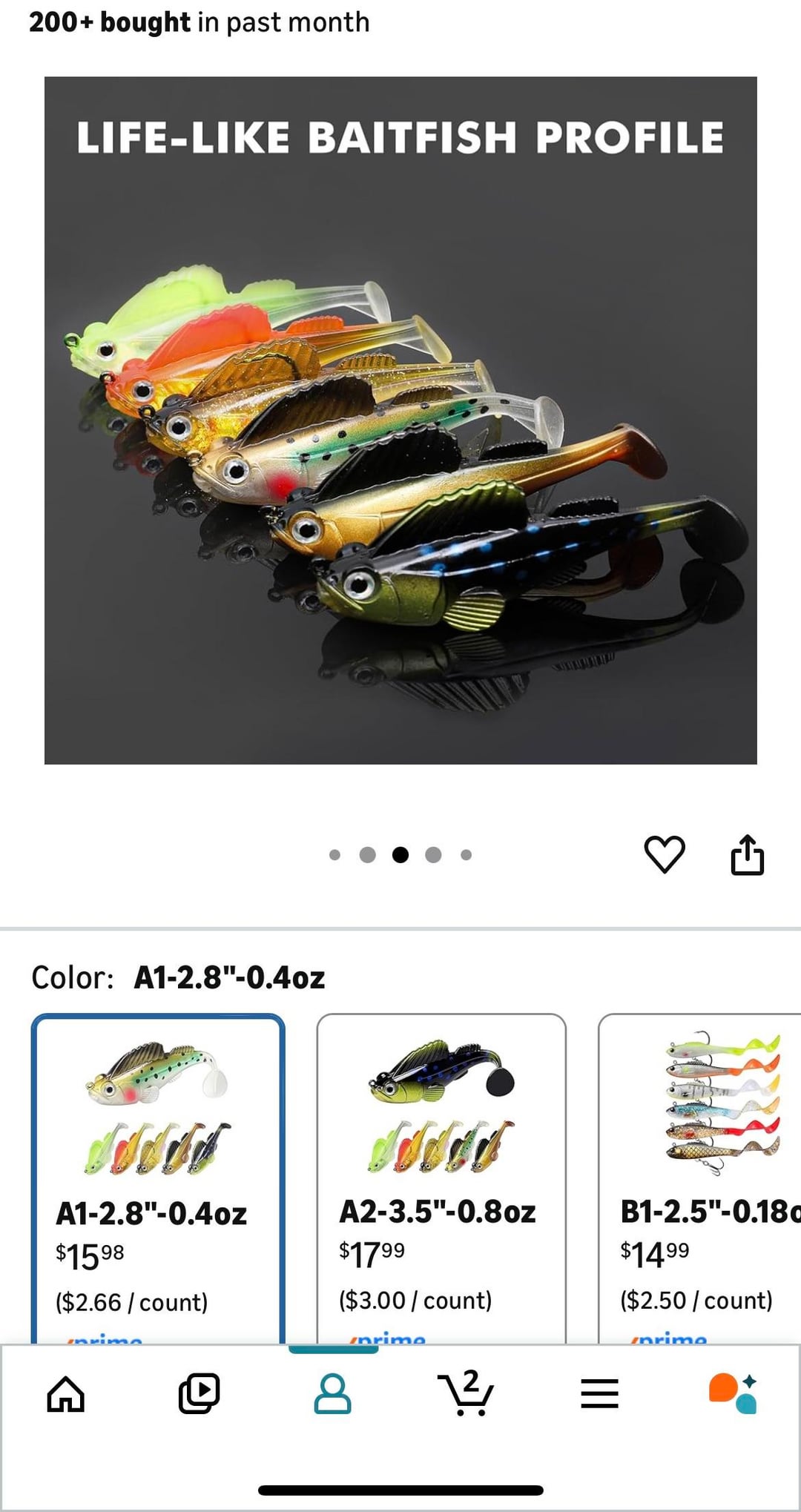Open the hamburger menu tab

pos(599,1393)
